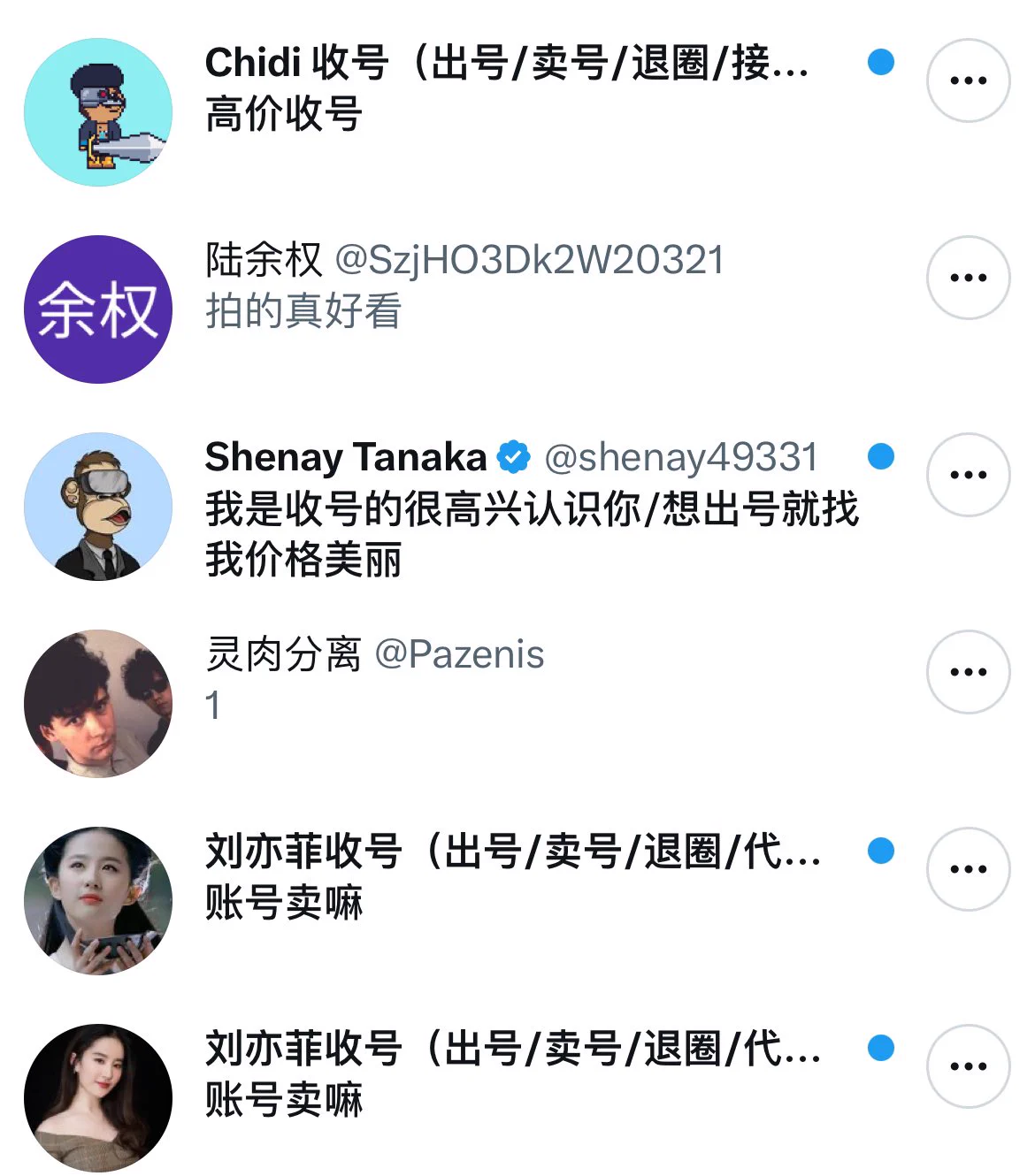Open more options for Chidi 收号 message
The width and height of the screenshot is (1035, 1176).
[968, 80]
